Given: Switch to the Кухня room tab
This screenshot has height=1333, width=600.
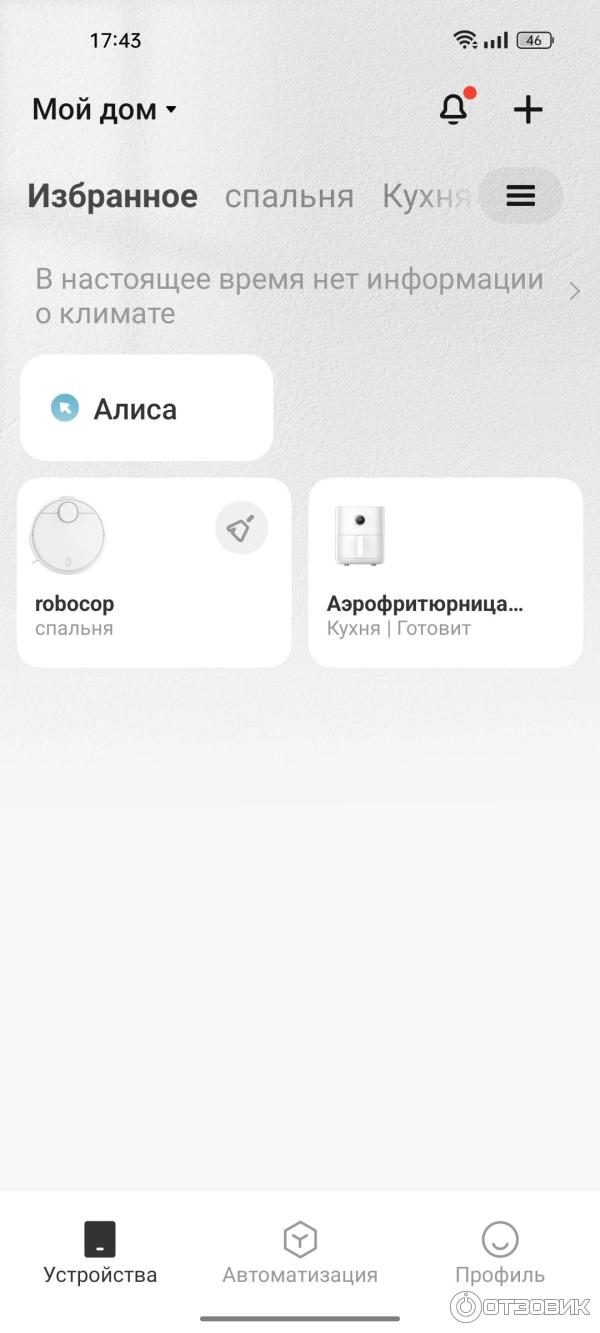Looking at the screenshot, I should click(x=425, y=196).
